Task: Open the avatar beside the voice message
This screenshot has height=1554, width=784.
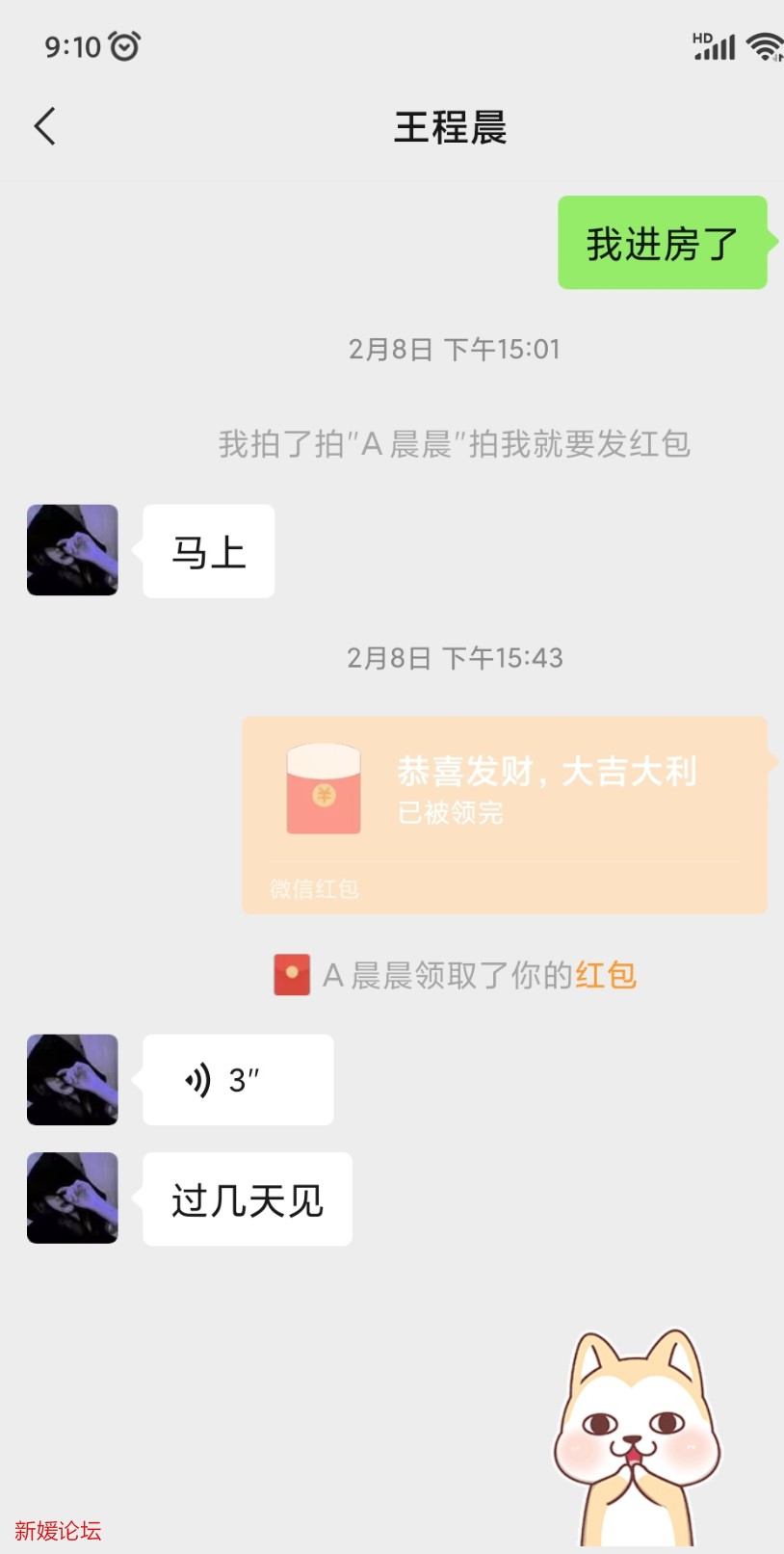Action: click(x=72, y=1080)
